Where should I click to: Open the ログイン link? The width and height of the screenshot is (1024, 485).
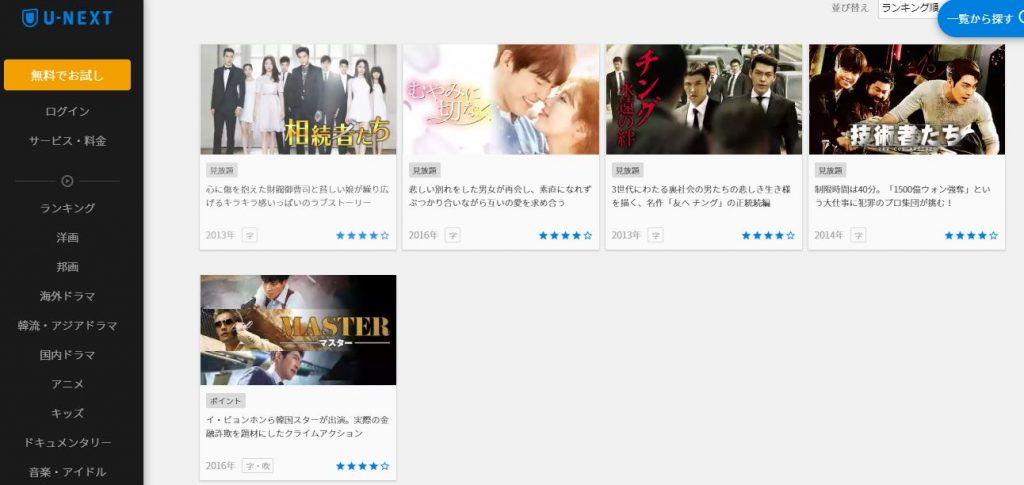(67, 111)
